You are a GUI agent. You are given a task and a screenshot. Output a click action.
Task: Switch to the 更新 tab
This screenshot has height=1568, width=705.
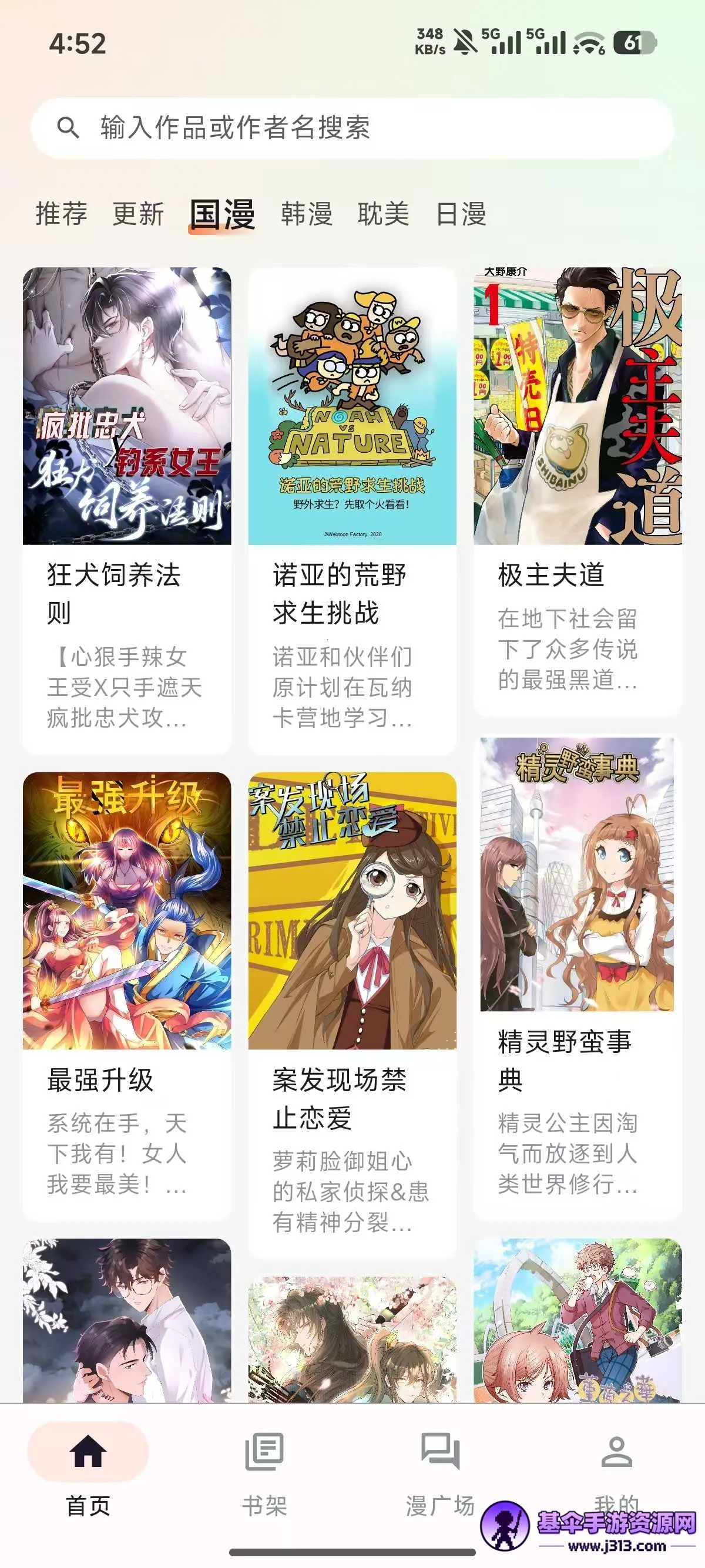138,214
